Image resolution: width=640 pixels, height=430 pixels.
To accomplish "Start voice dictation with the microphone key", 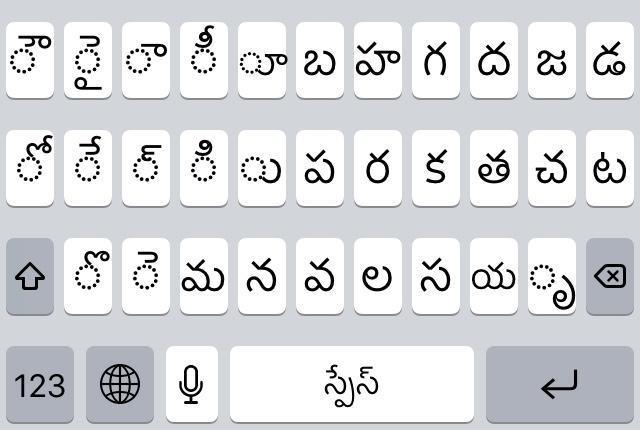I will click(192, 385).
